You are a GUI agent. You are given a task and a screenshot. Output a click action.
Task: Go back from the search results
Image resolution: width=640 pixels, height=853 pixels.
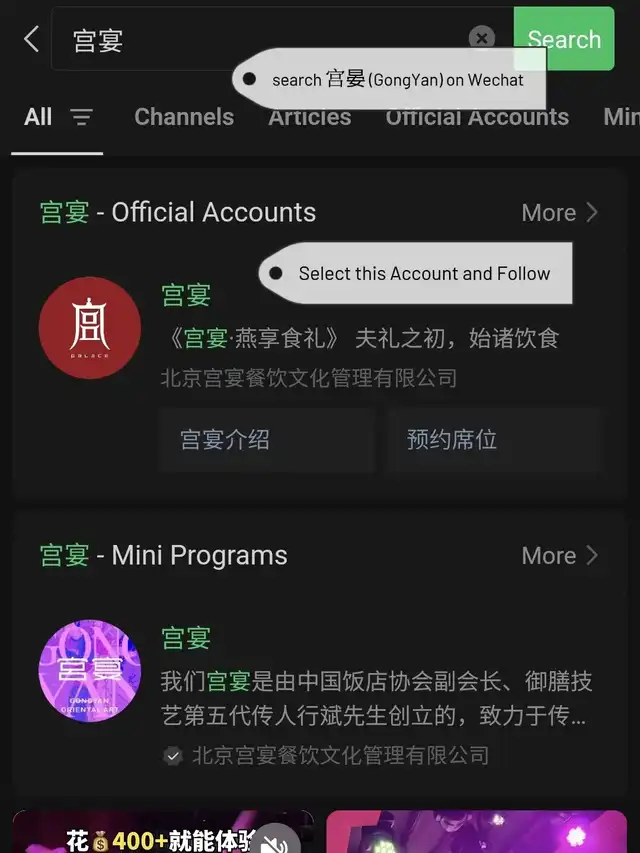point(31,40)
